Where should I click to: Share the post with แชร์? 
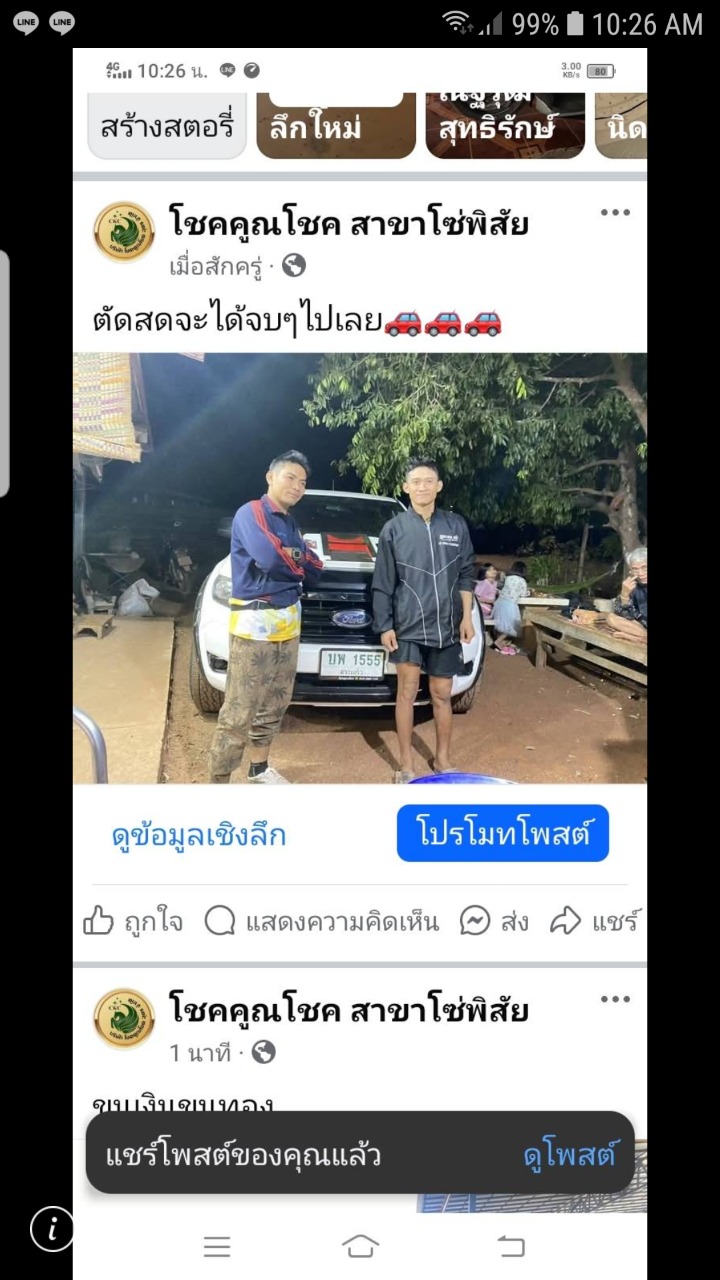click(595, 921)
